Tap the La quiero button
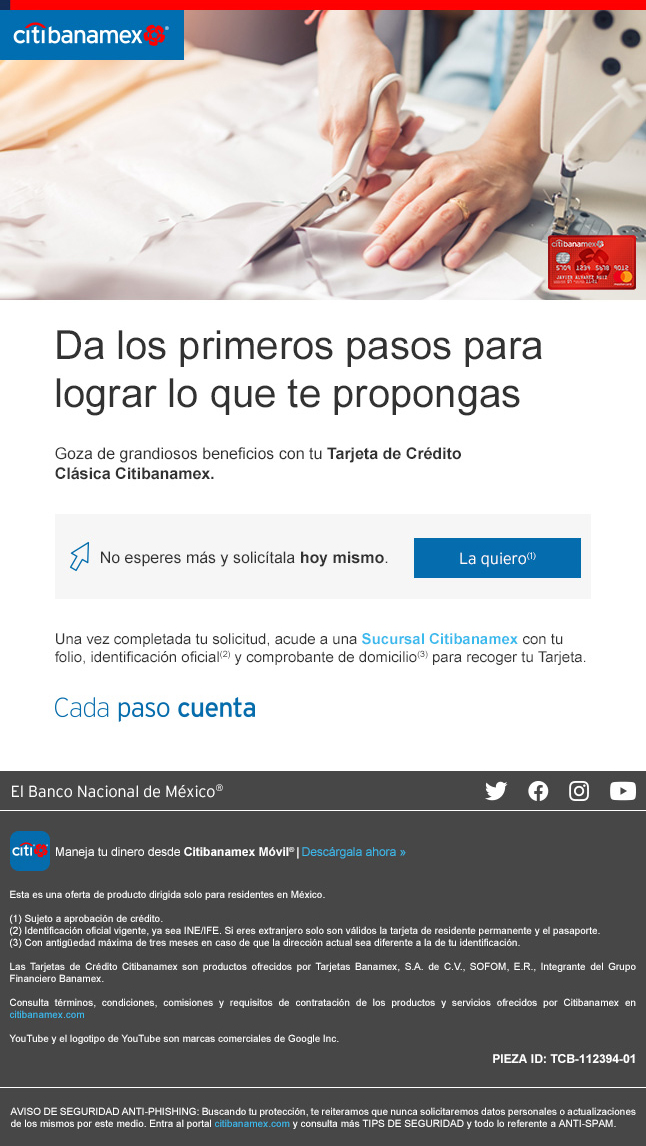Image resolution: width=646 pixels, height=1146 pixels. (497, 558)
